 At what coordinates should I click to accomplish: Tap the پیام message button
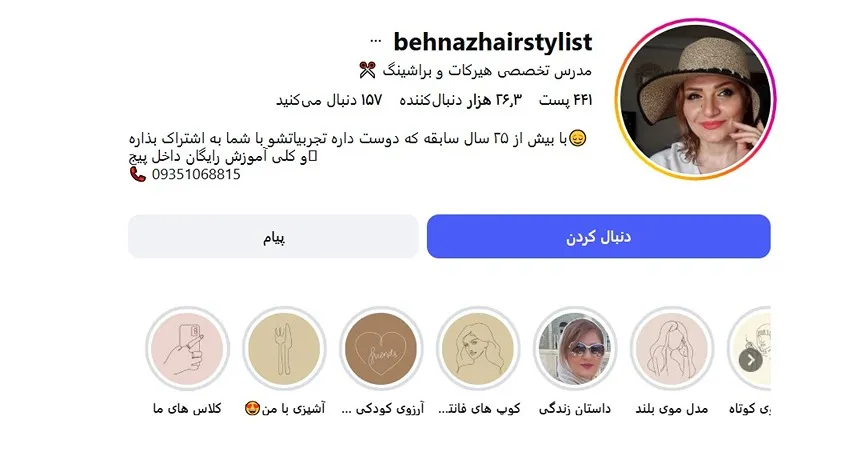(273, 237)
